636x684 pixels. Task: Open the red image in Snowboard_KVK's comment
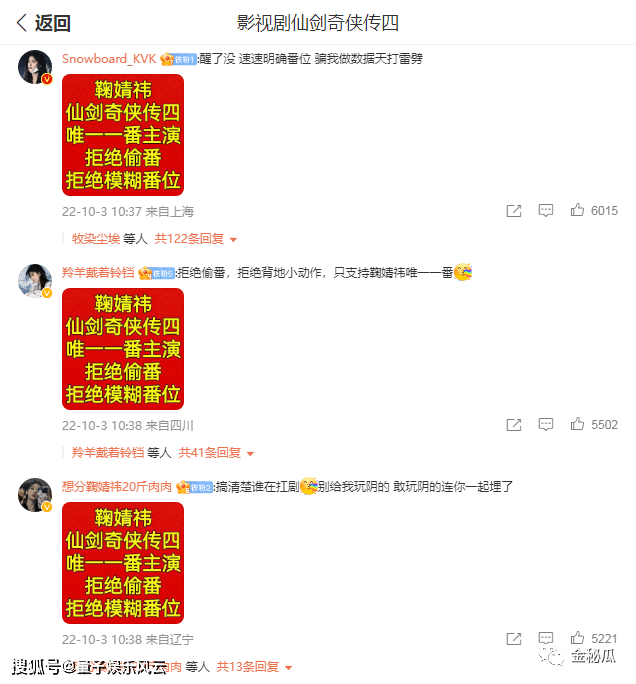pyautogui.click(x=123, y=134)
